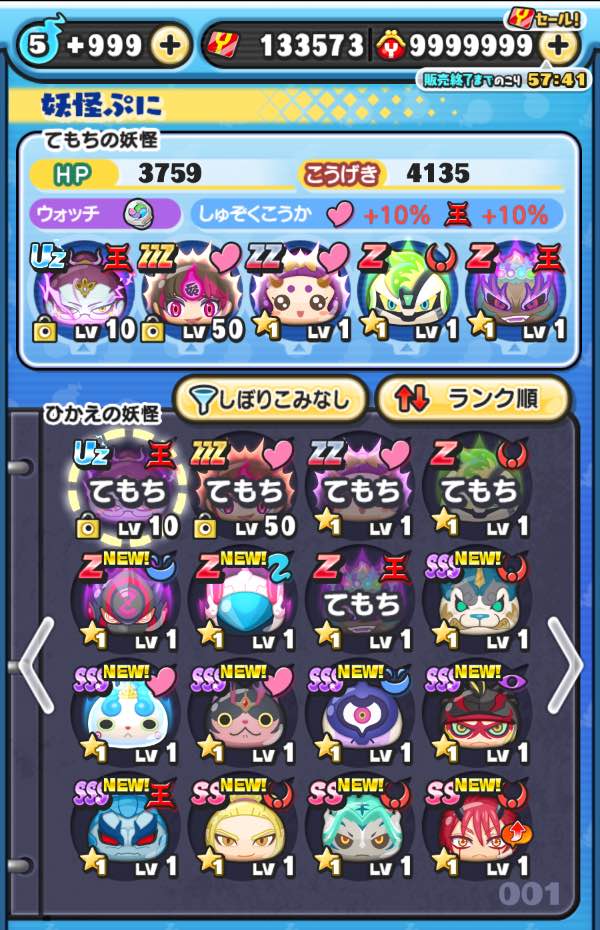Select the NEW SSS red masked yokai
Screen dimensions: 600x930
[x=475, y=711]
